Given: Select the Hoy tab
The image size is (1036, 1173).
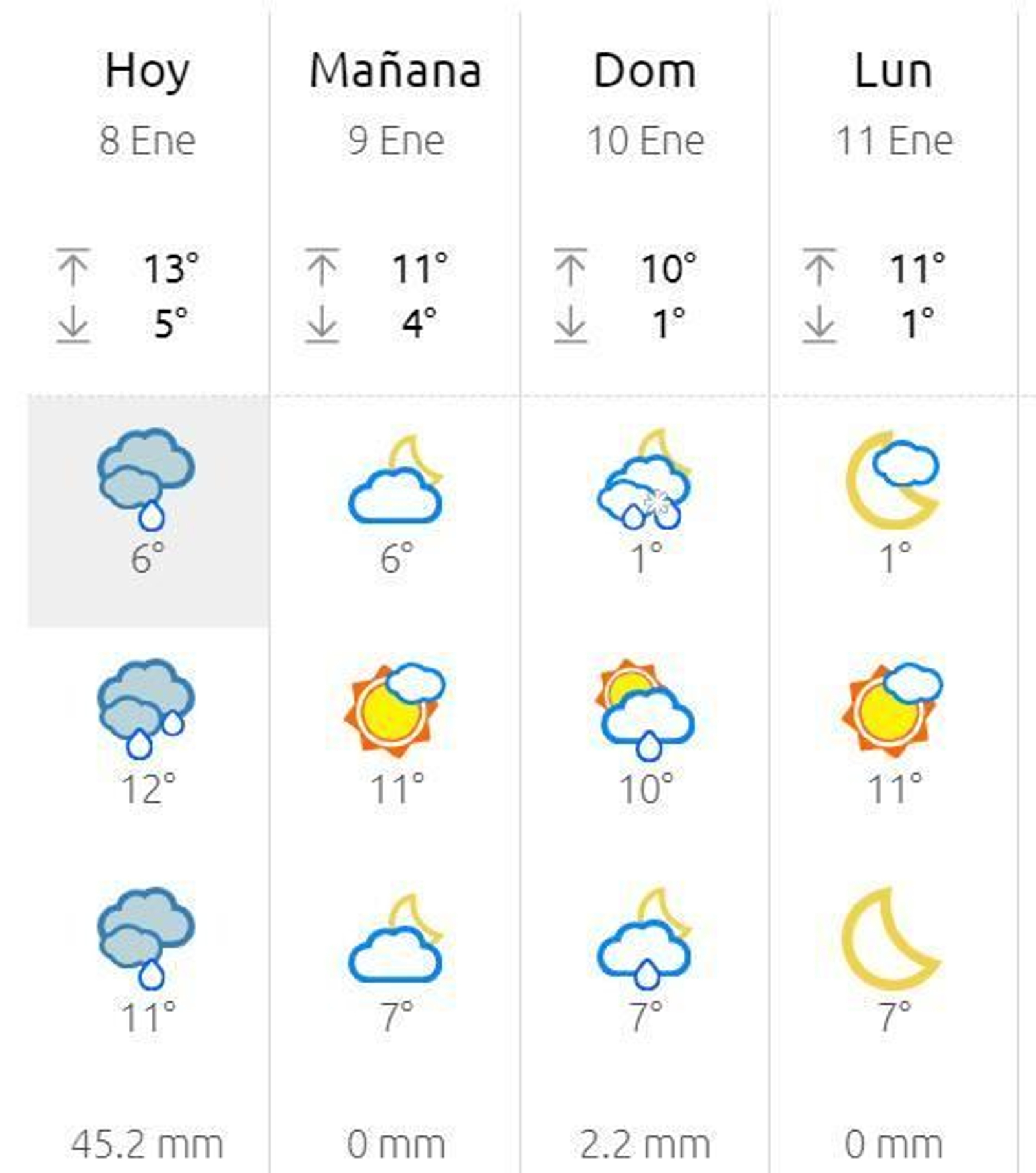Looking at the screenshot, I should coord(146,71).
